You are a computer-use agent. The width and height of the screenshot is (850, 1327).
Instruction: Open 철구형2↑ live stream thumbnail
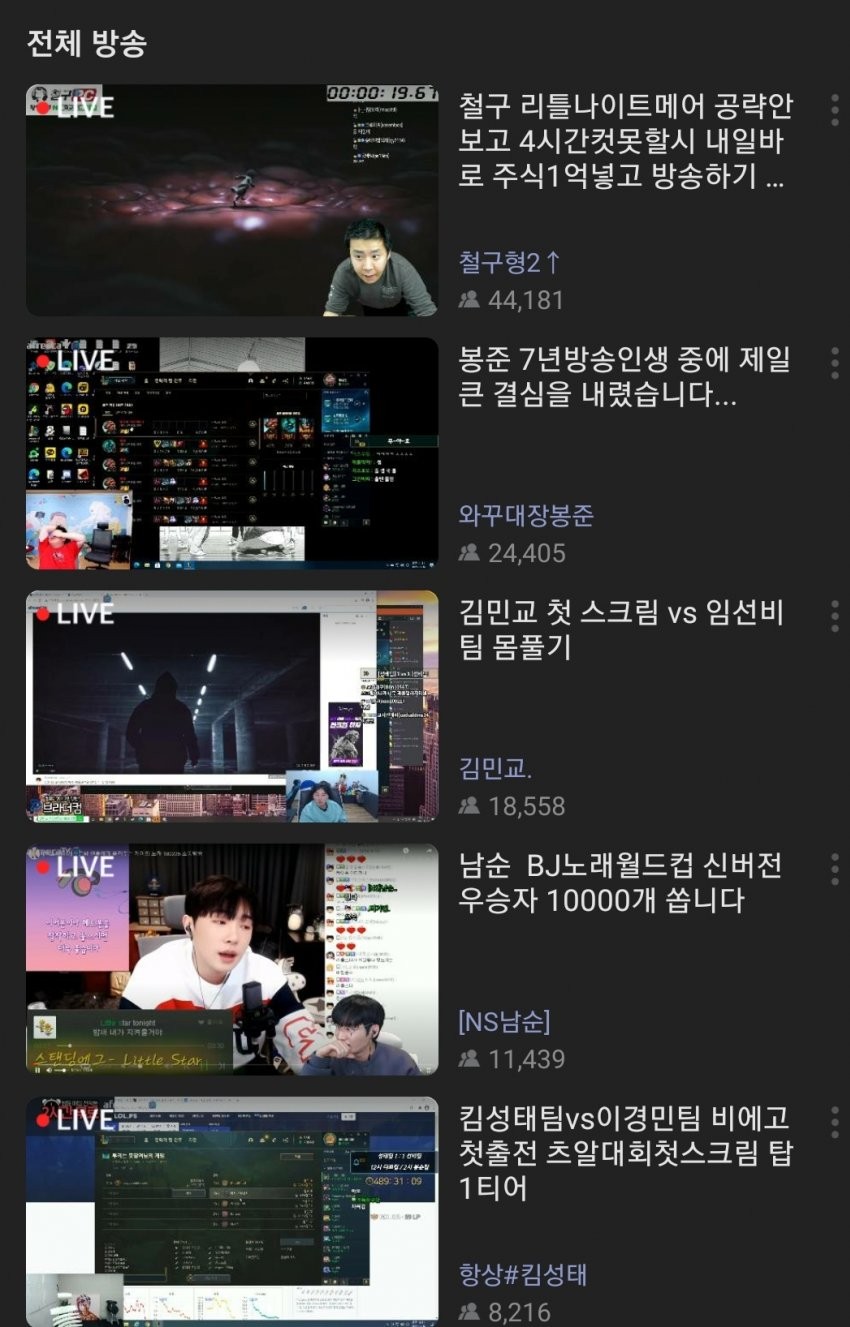pos(231,200)
